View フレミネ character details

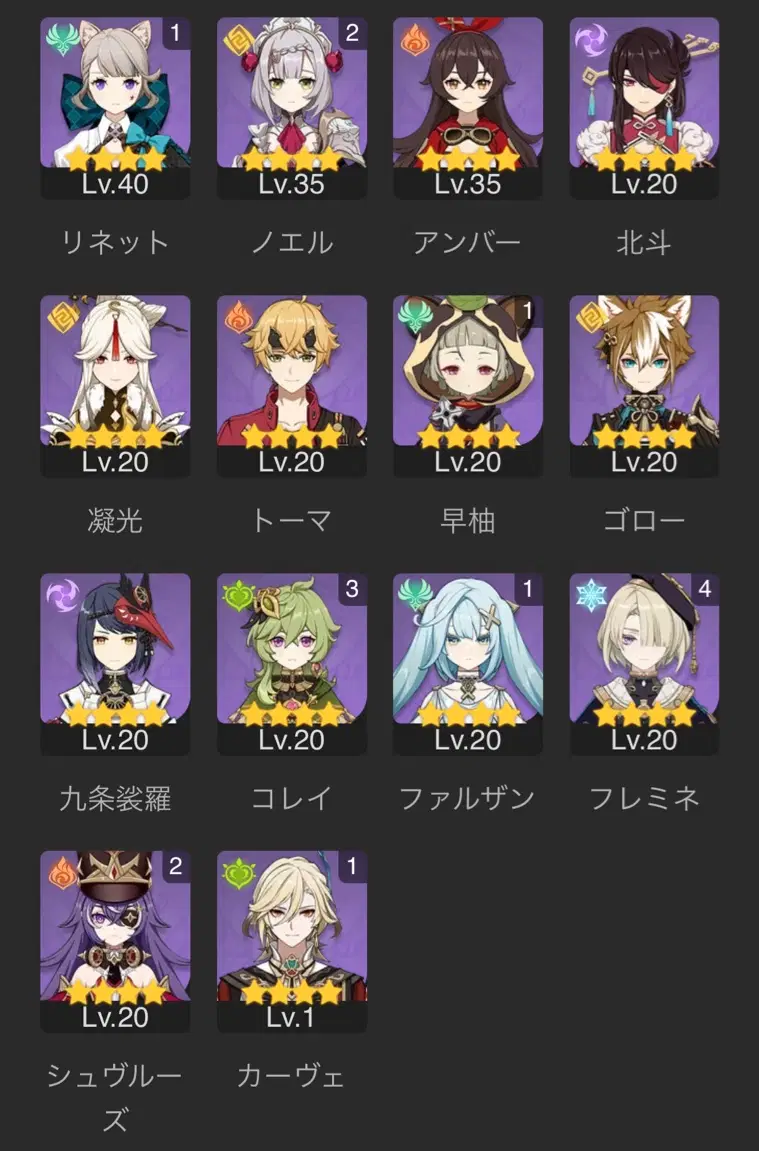click(644, 663)
